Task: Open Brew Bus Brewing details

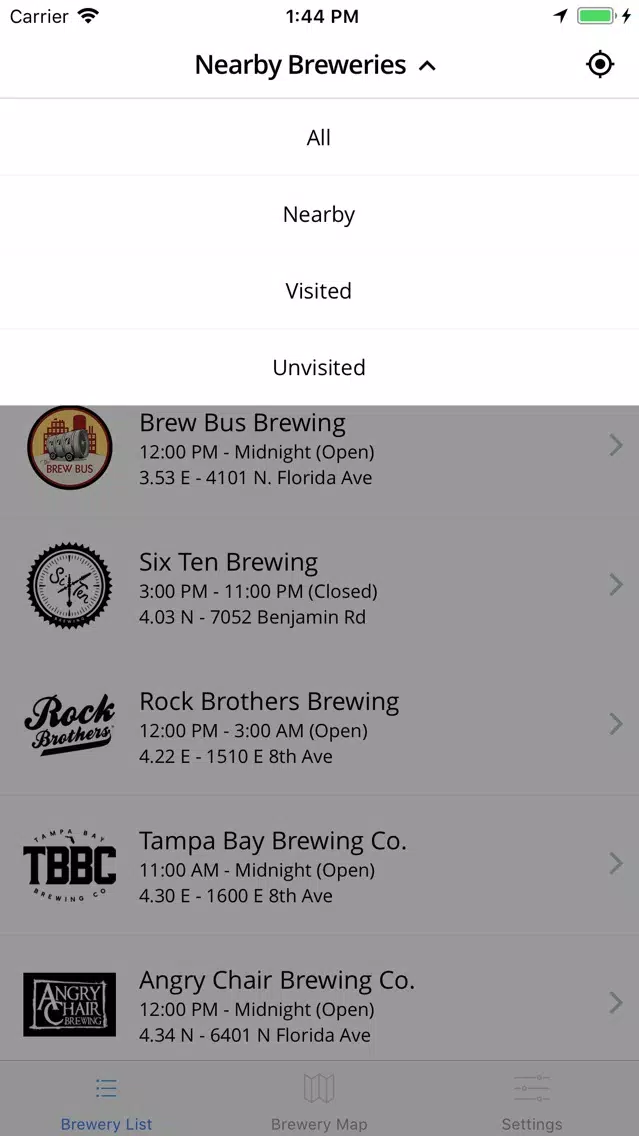Action: point(320,446)
